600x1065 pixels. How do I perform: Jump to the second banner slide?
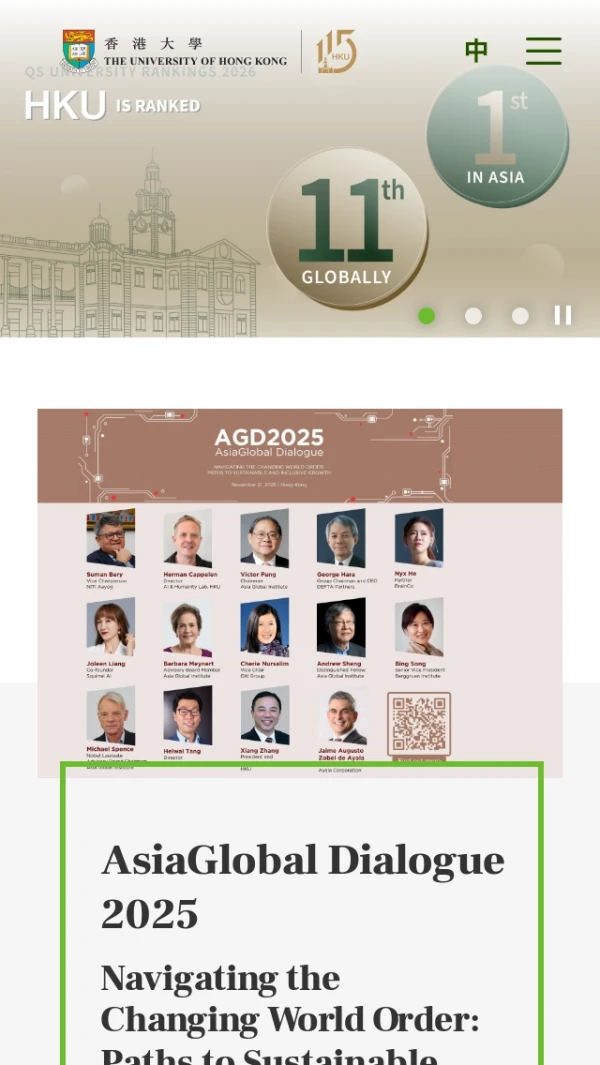point(473,316)
